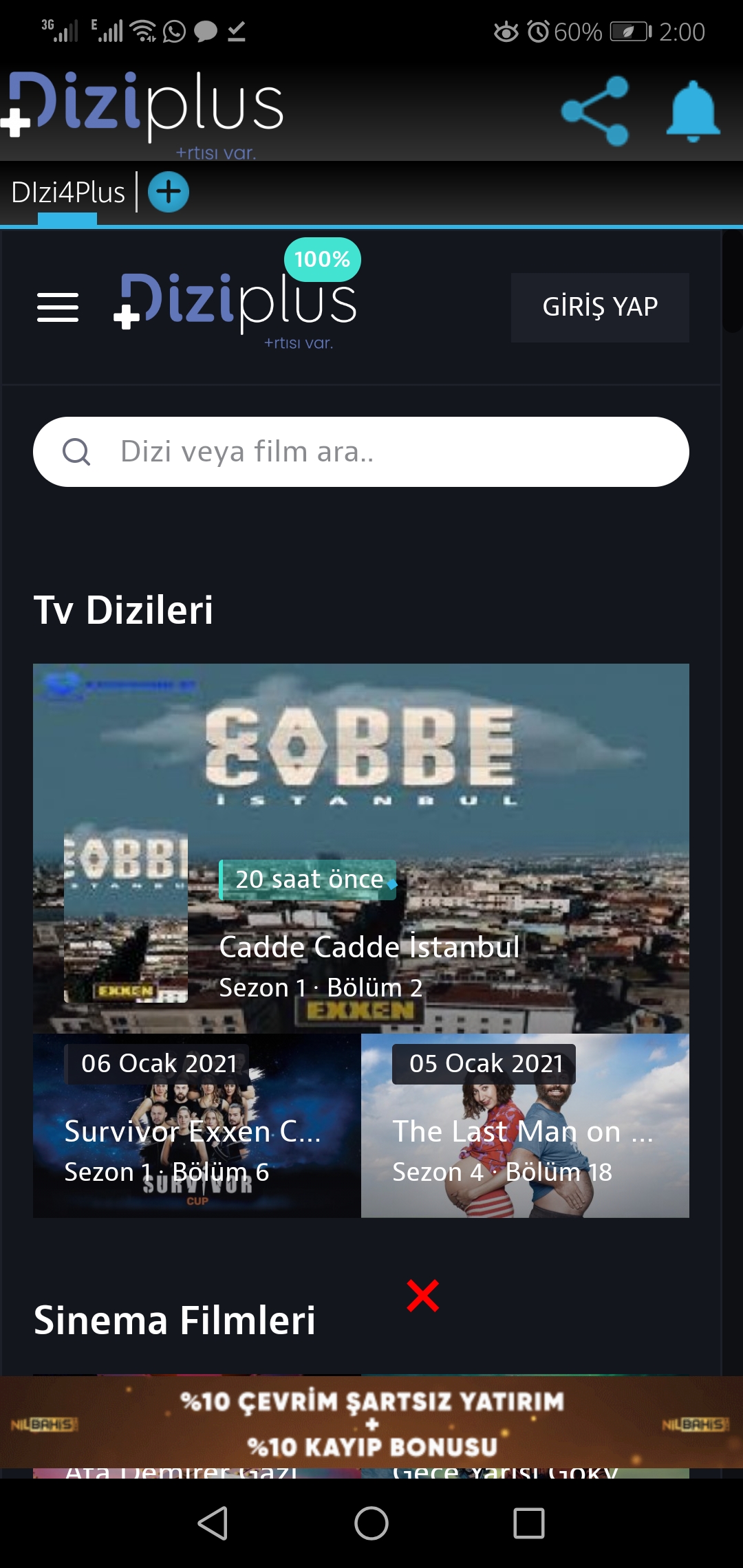Go back with the system back button
Image resolution: width=743 pixels, height=1568 pixels.
(x=213, y=1523)
